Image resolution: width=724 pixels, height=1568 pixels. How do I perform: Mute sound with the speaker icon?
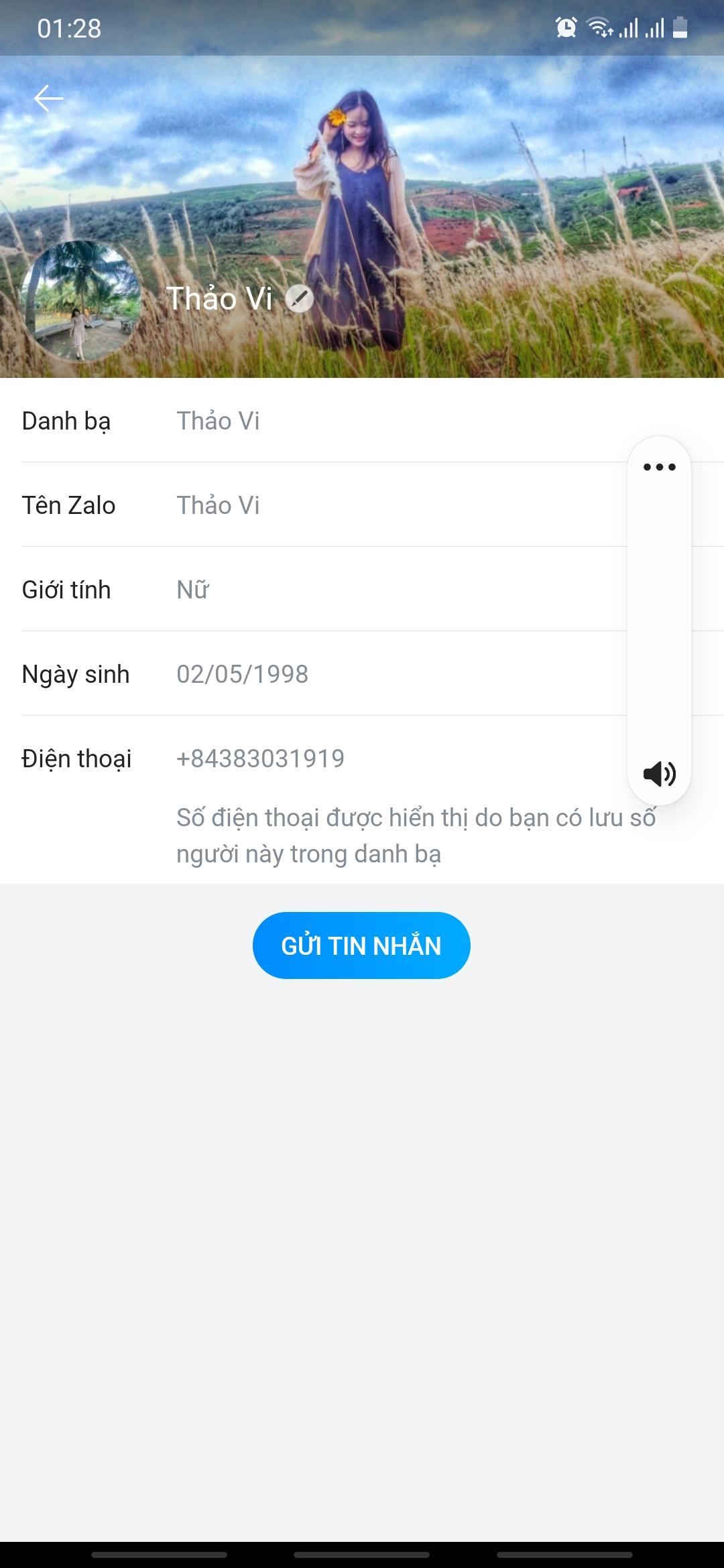(x=659, y=774)
